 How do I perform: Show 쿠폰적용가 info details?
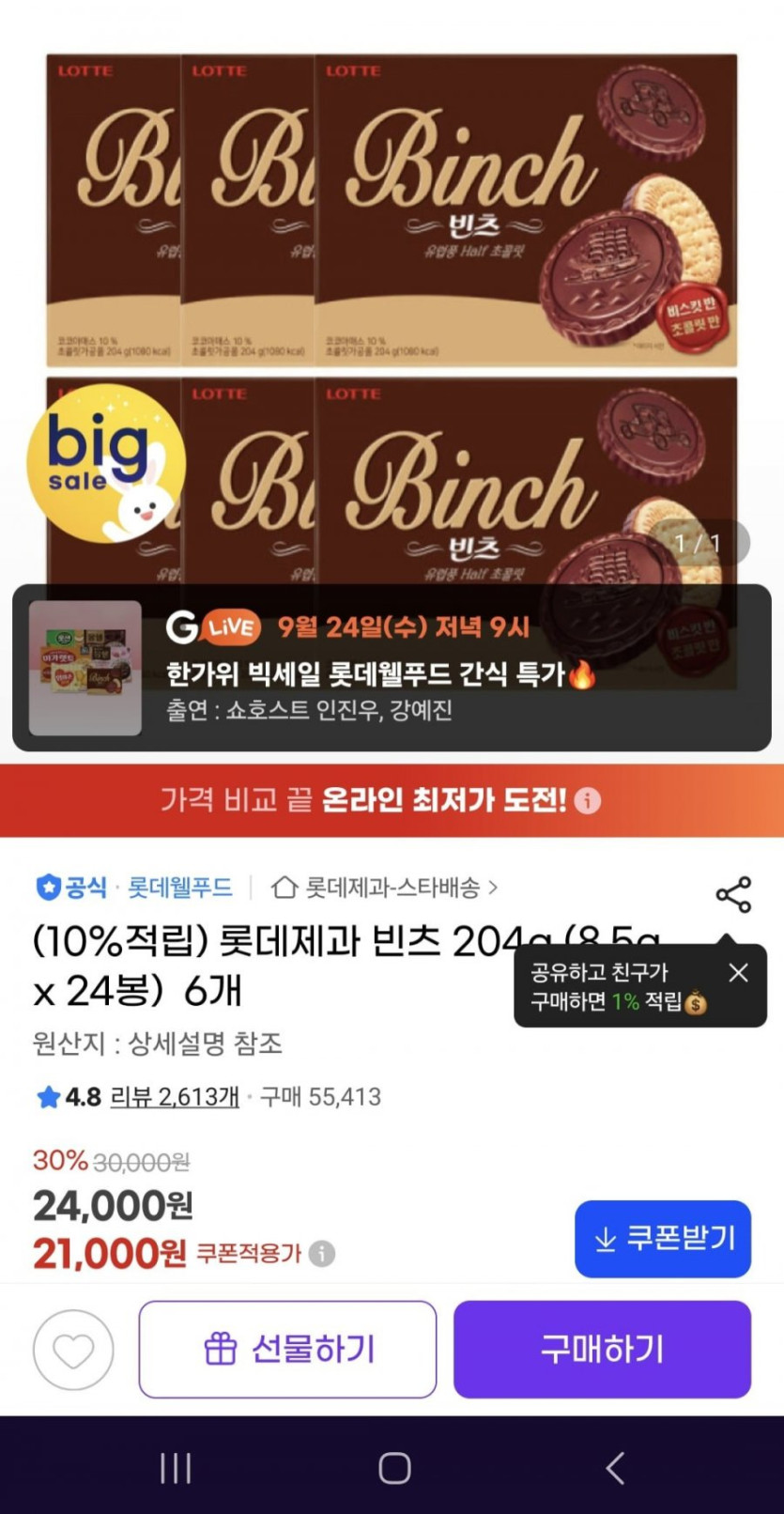click(322, 1253)
